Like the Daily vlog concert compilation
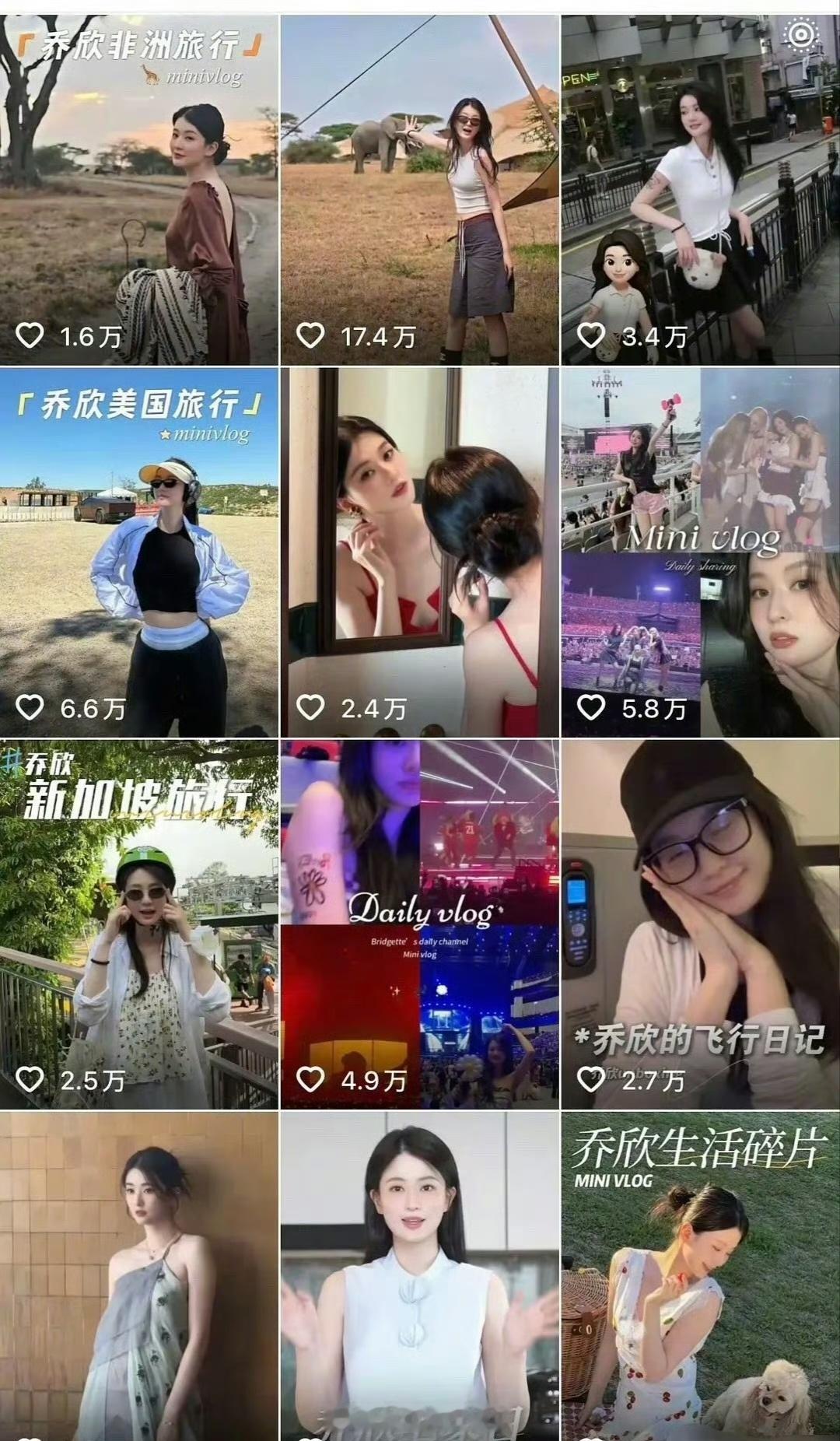Viewport: 840px width, 1441px height. [311, 1080]
